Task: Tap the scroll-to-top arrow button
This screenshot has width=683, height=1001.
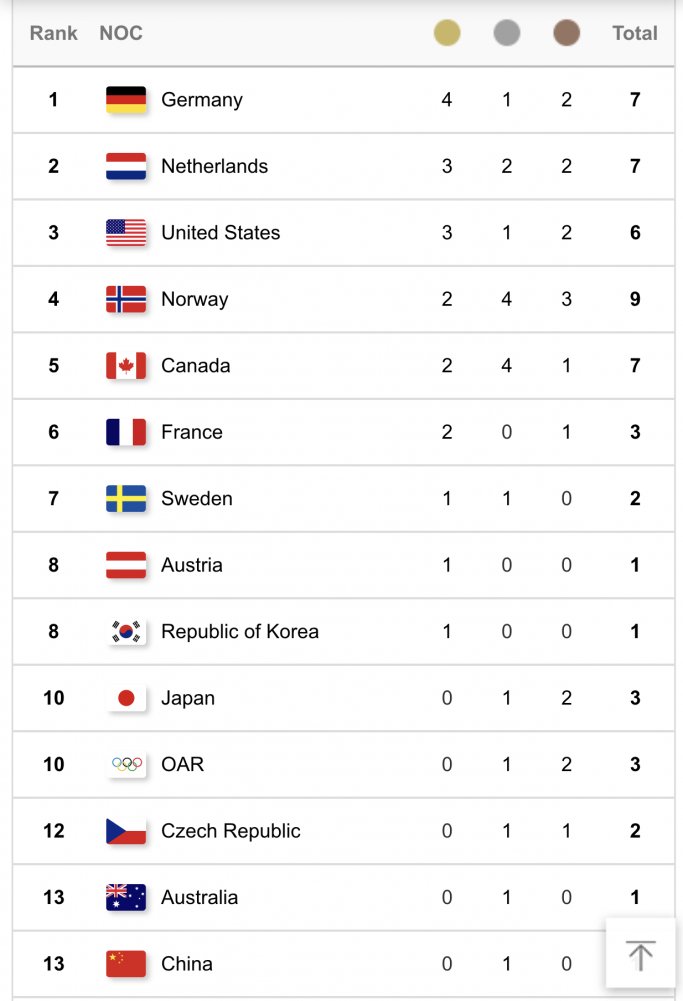Action: point(640,954)
